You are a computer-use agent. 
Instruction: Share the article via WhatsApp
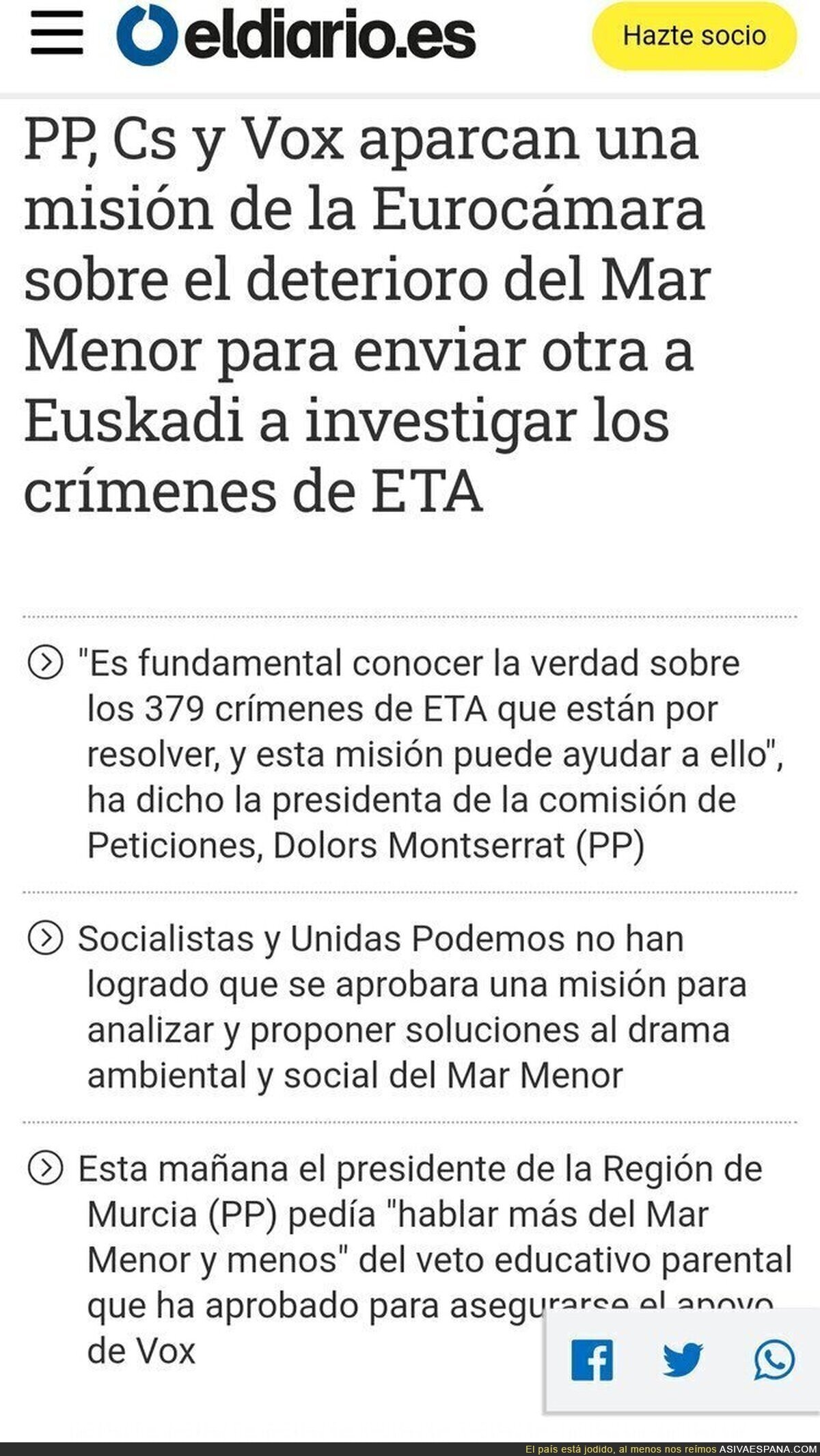click(x=774, y=1360)
